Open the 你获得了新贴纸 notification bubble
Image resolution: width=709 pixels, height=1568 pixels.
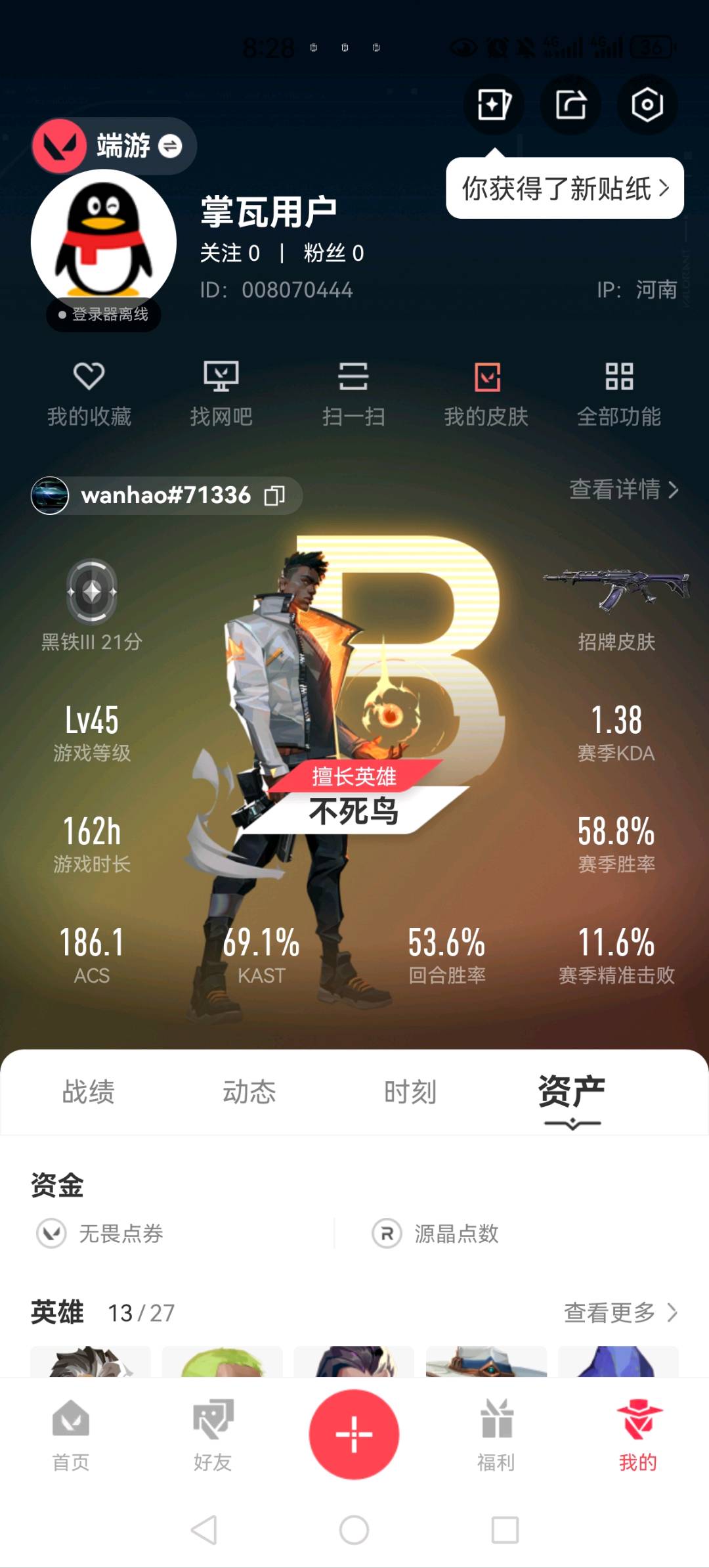(x=565, y=189)
